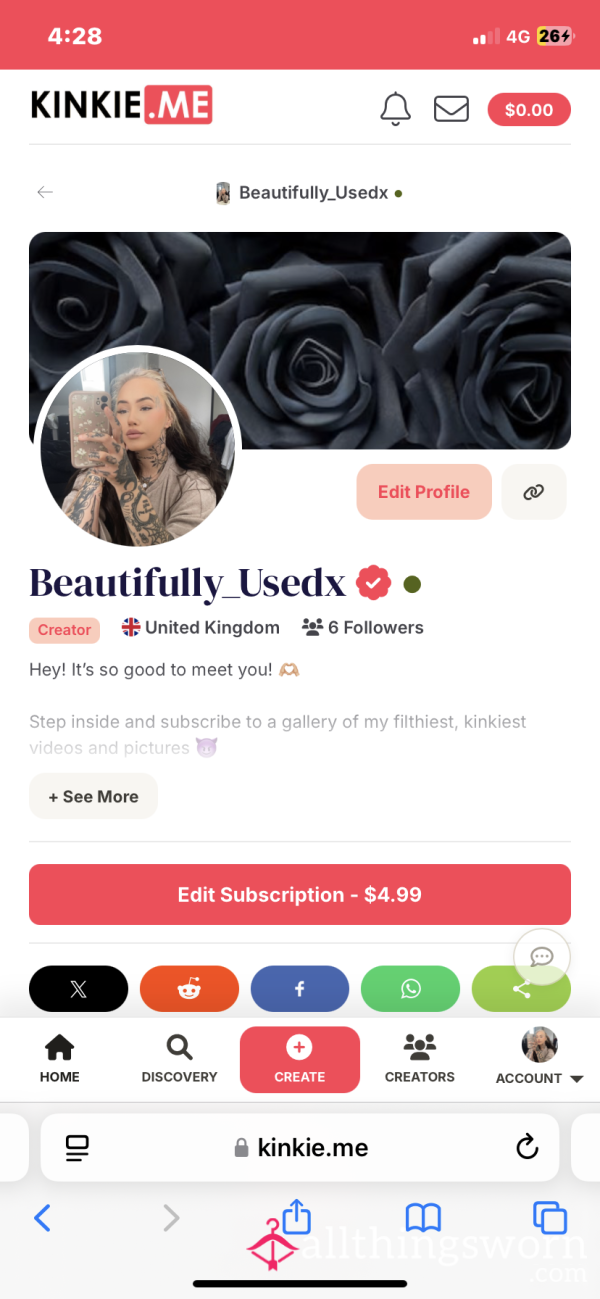This screenshot has width=600, height=1299.
Task: Tap Edit Subscription - $4.99
Action: pyautogui.click(x=300, y=894)
